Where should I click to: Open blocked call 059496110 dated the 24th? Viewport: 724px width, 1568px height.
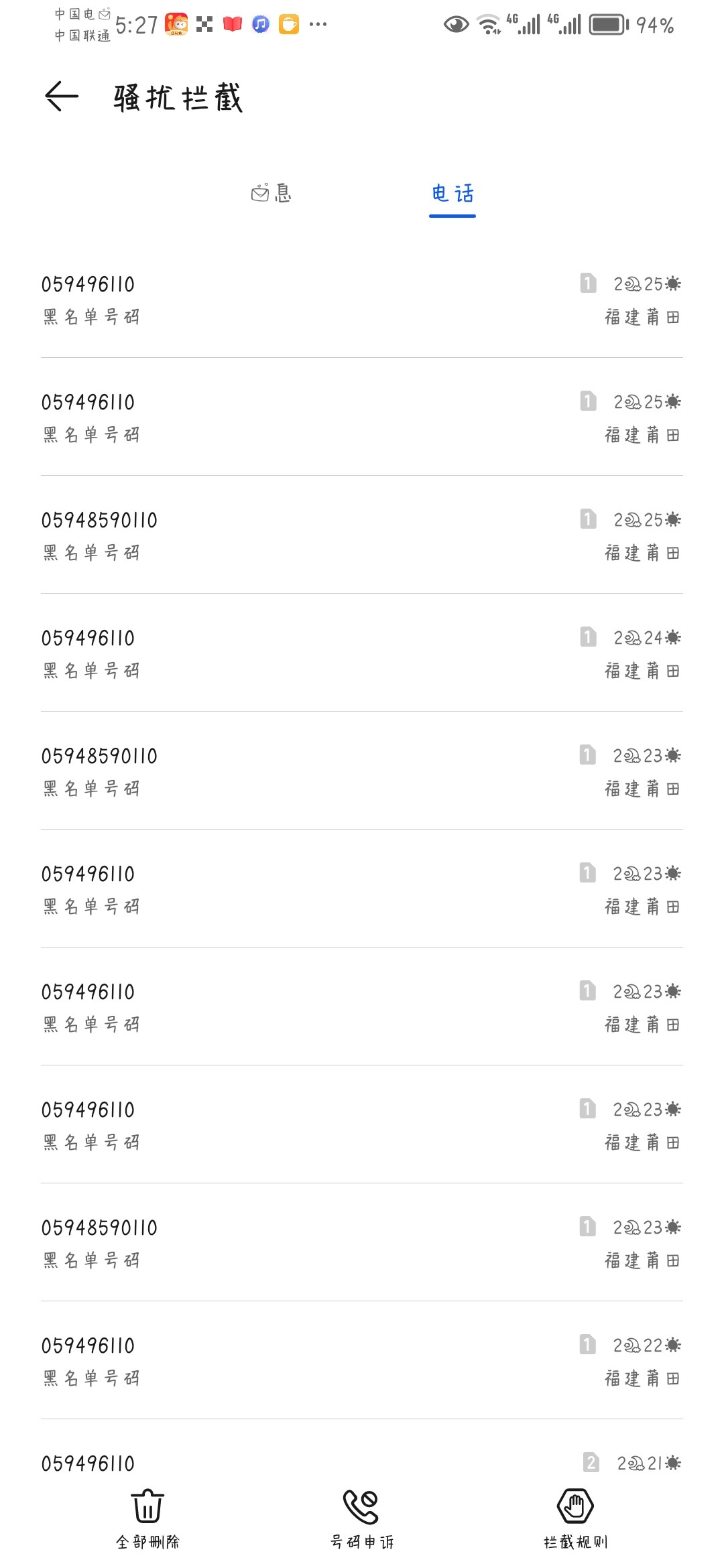point(362,653)
